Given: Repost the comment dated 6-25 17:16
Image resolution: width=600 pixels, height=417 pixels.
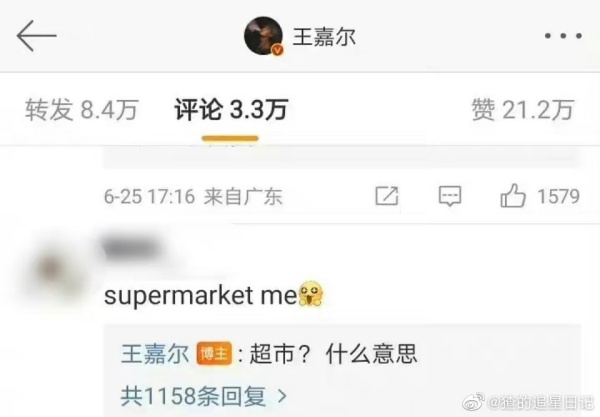Looking at the screenshot, I should point(386,196).
